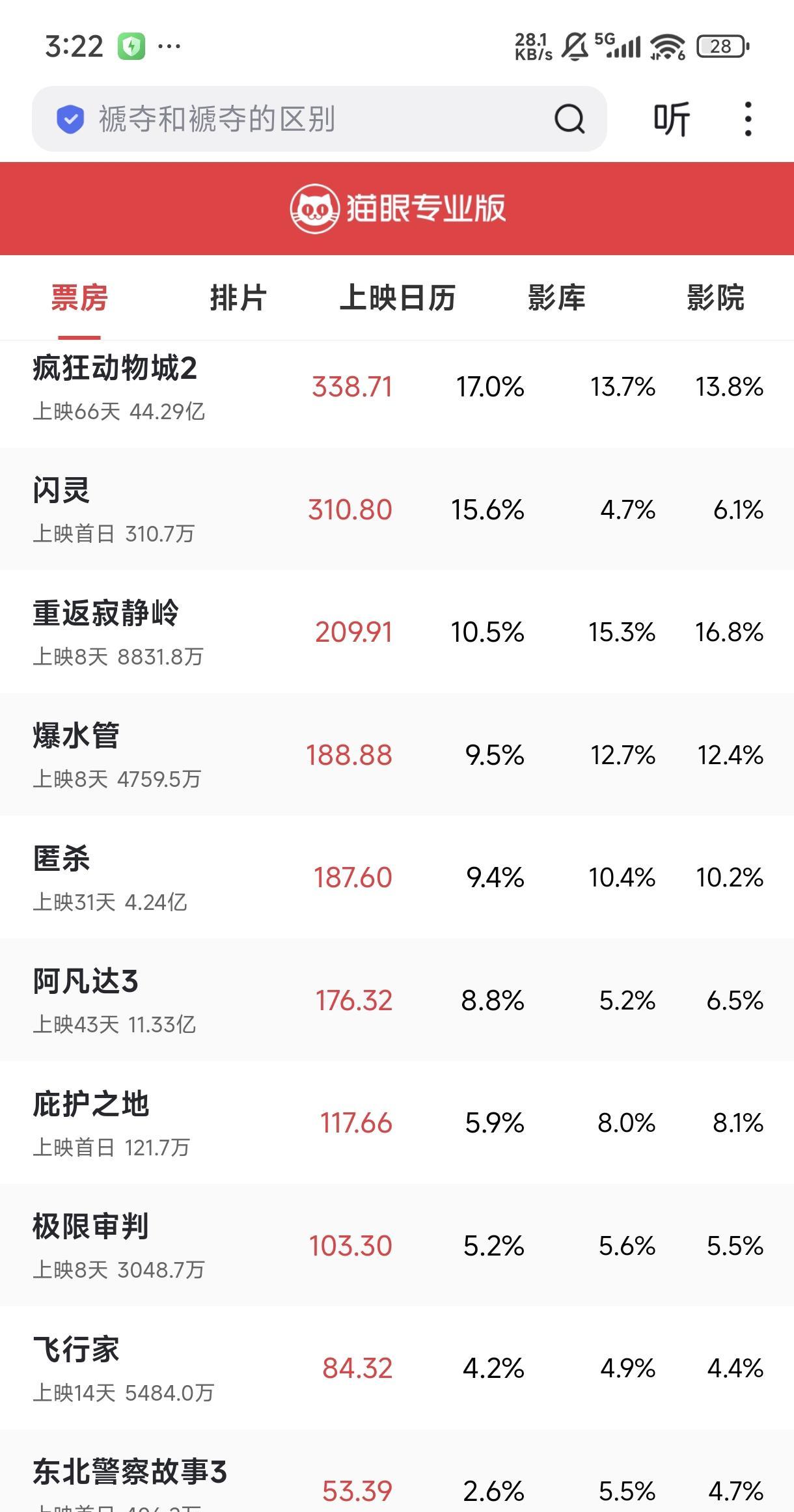The image size is (794, 1512).
Task: Tap the green battery saver status icon
Action: click(x=130, y=44)
